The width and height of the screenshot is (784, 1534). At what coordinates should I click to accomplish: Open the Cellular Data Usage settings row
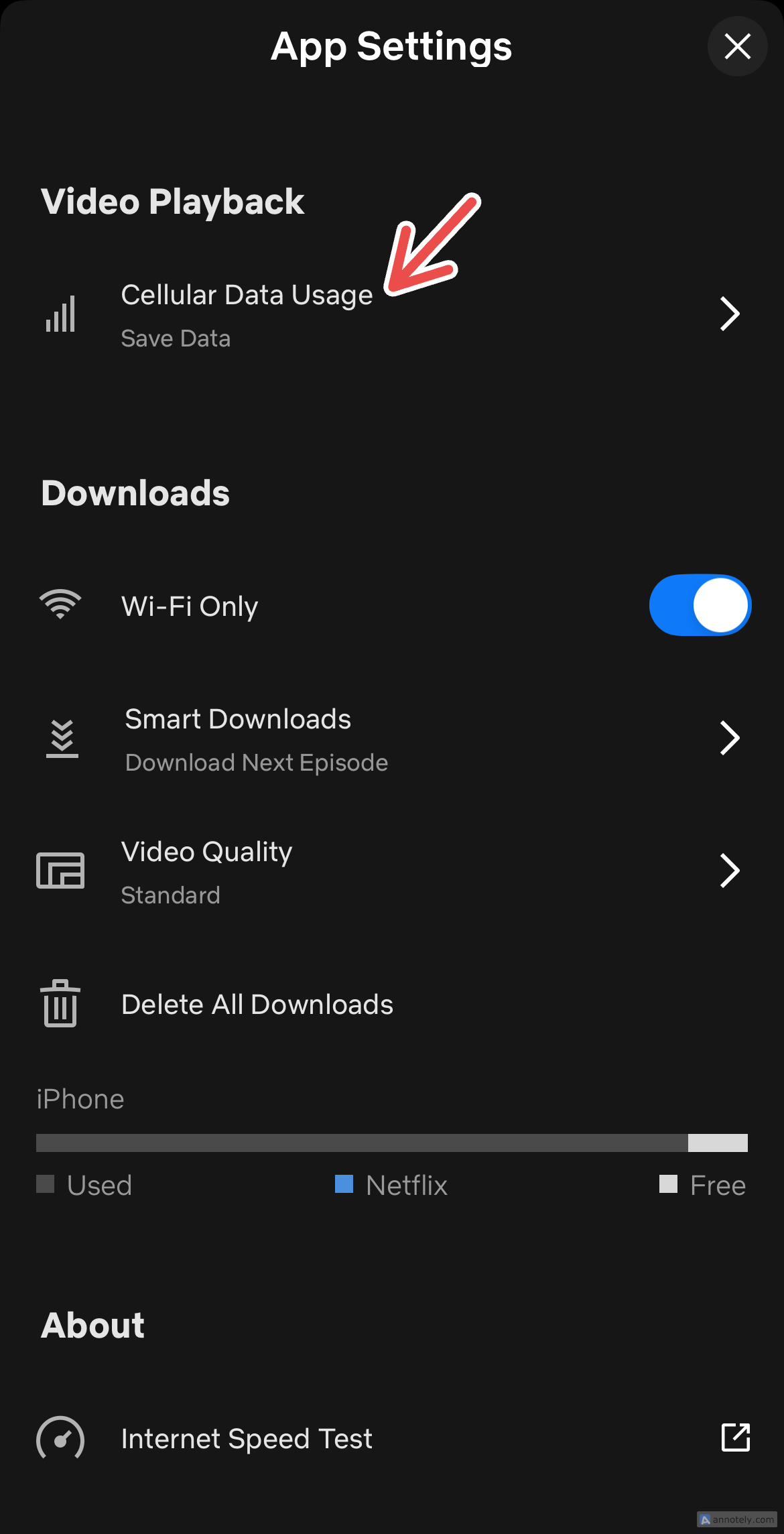coord(248,314)
